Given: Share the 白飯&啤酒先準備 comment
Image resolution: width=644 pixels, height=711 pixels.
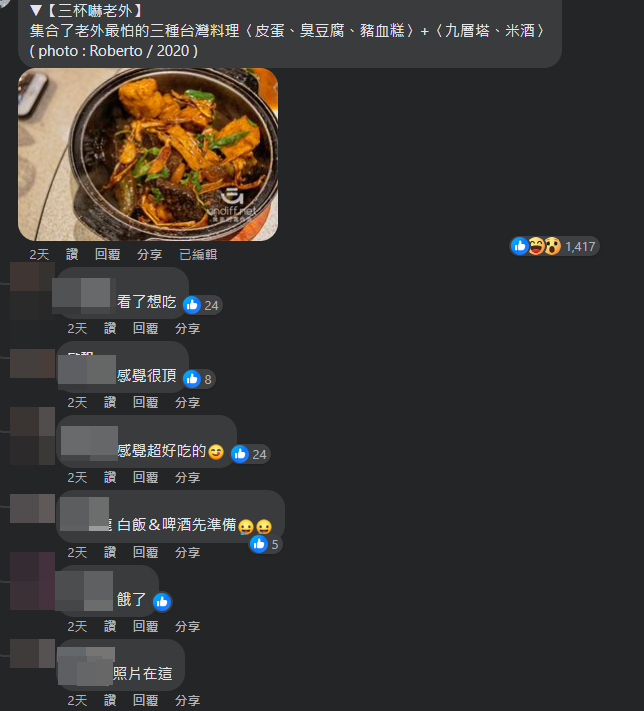Looking at the screenshot, I should click(x=187, y=552).
